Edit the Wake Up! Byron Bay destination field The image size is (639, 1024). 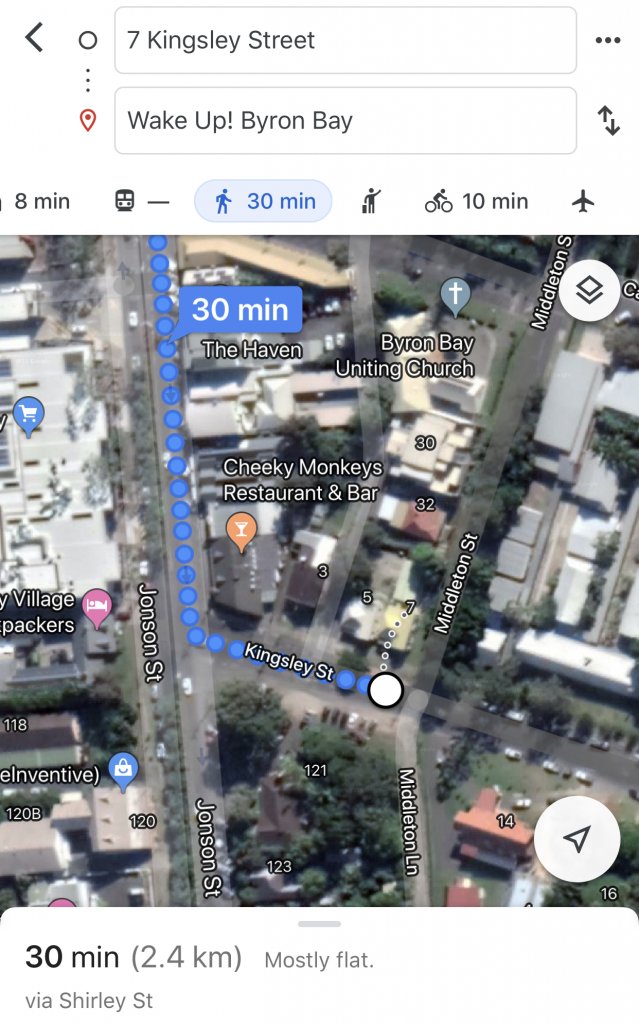(345, 121)
